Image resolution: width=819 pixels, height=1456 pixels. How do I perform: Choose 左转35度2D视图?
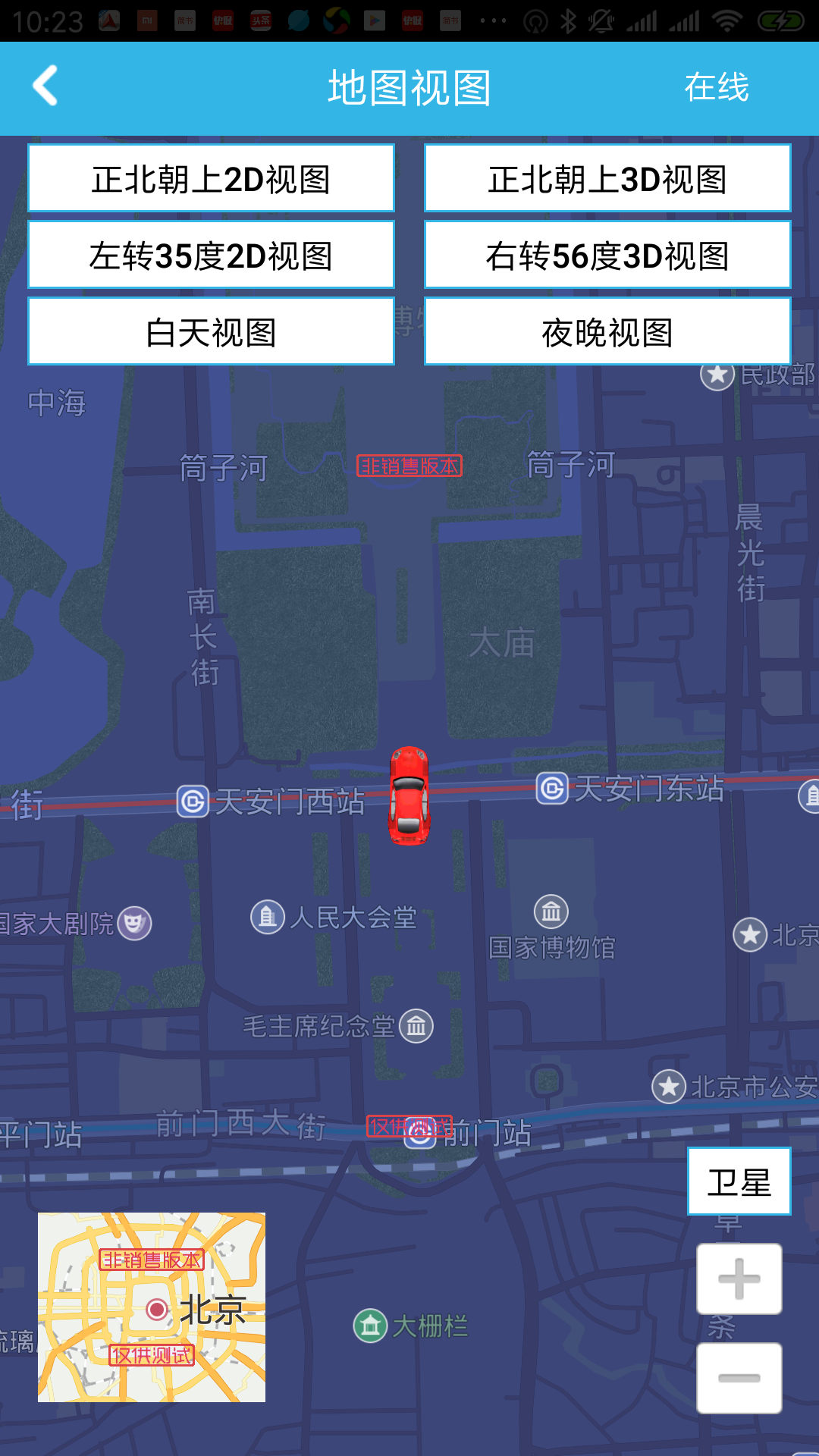point(211,256)
